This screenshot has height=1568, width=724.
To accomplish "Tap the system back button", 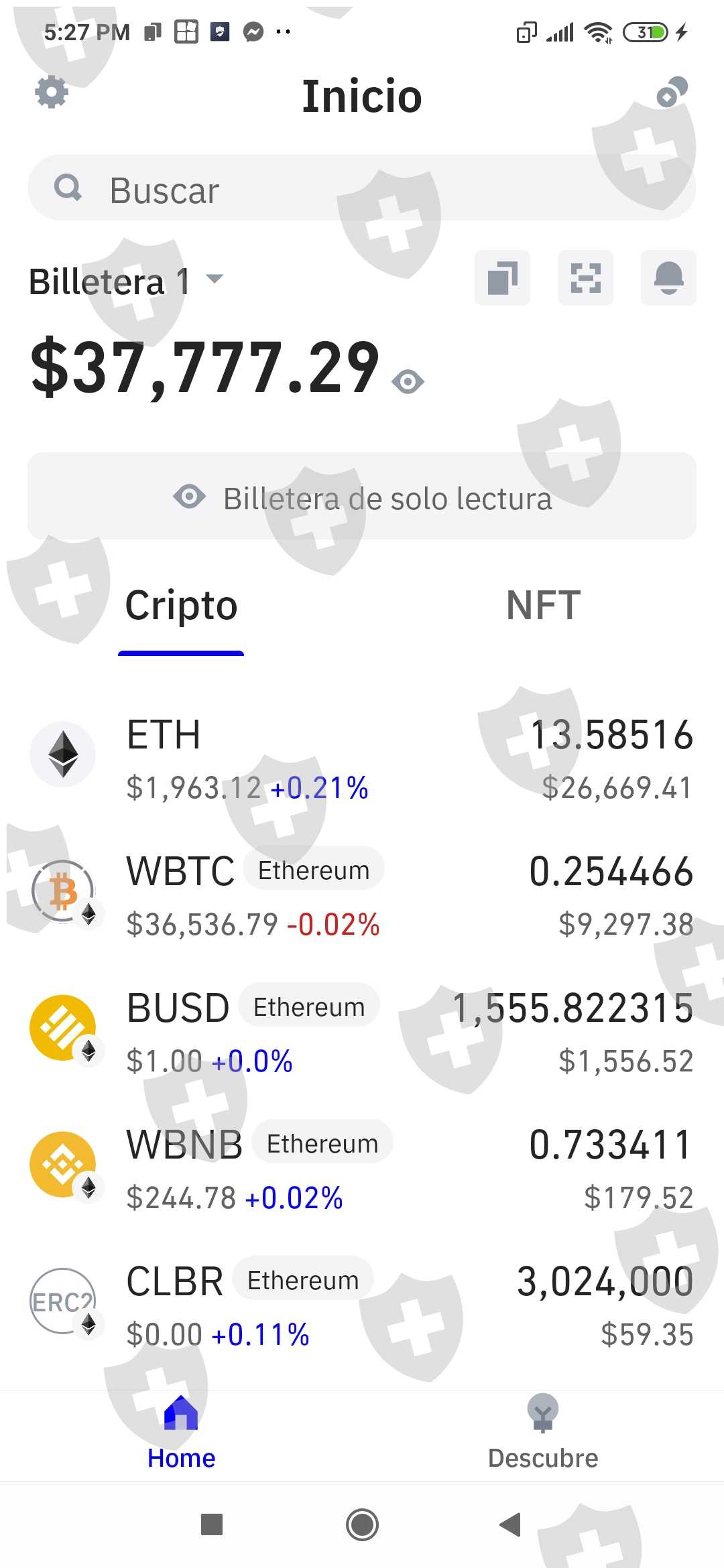I will click(511, 1524).
